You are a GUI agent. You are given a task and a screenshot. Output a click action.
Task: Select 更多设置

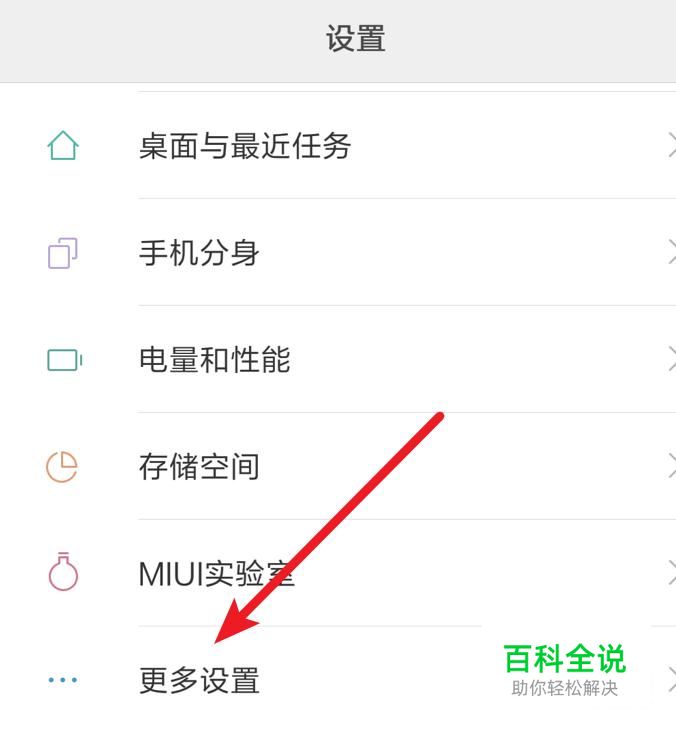coord(199,681)
